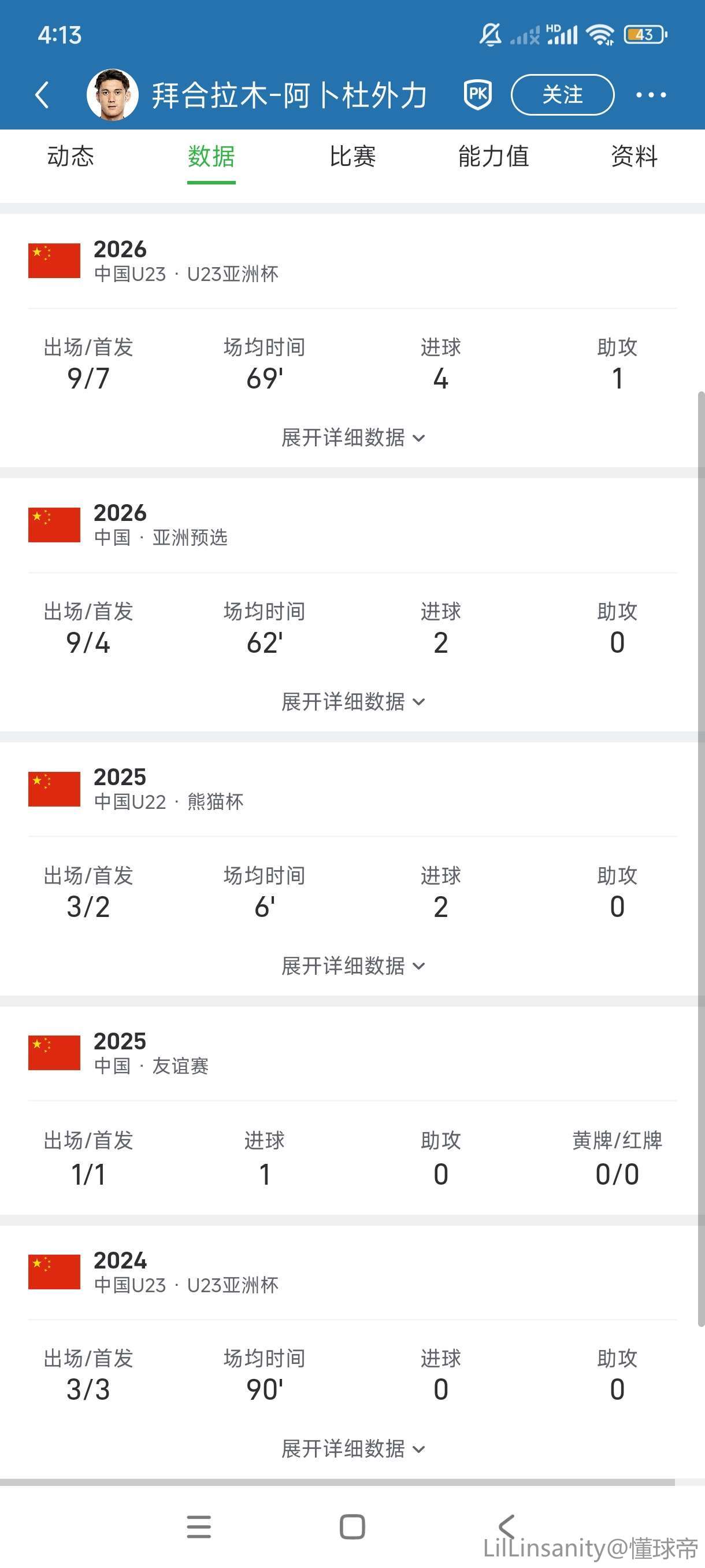Tap the player's avatar photo in header

tap(113, 95)
